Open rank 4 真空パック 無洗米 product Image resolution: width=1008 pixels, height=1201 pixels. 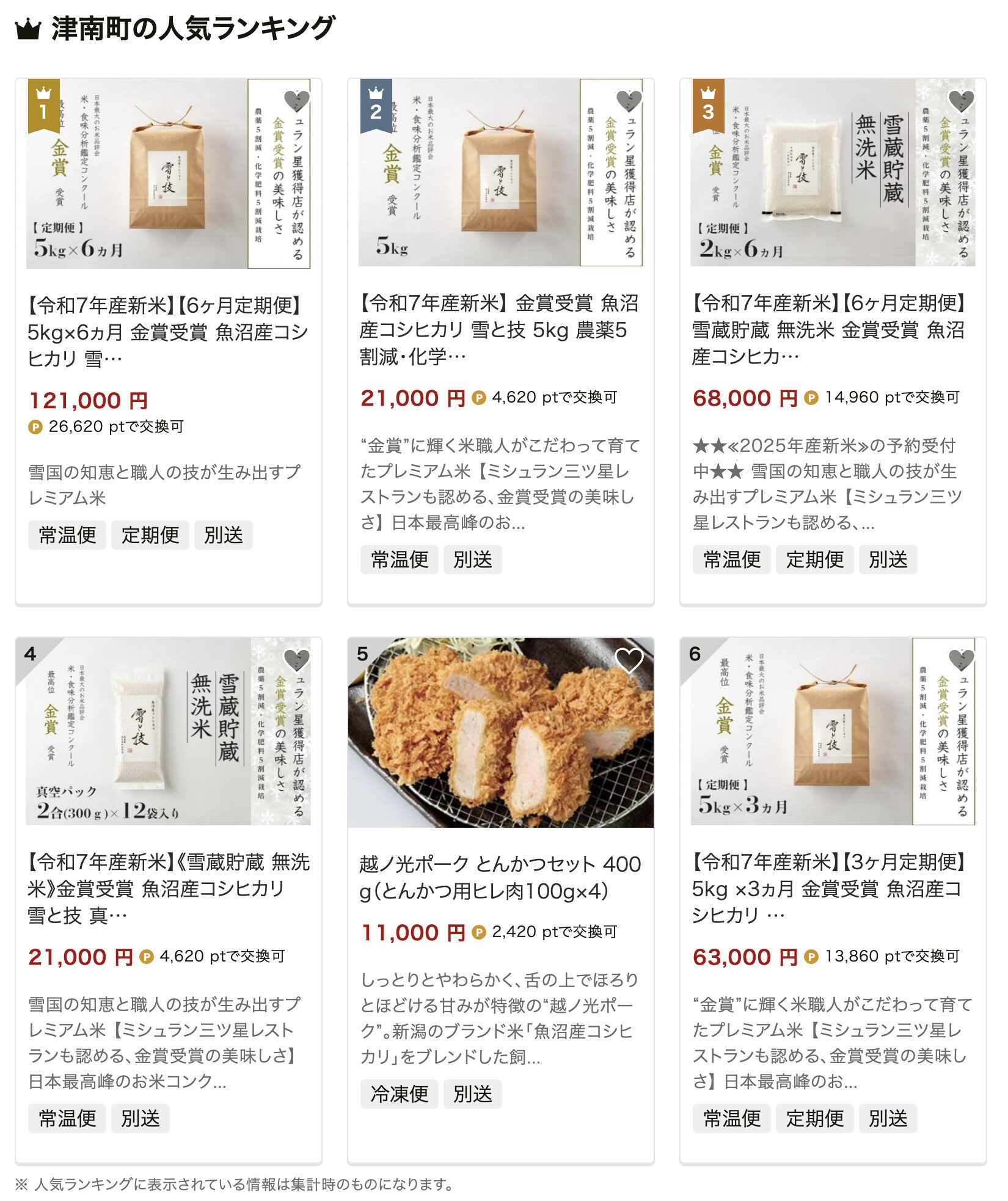tap(168, 888)
